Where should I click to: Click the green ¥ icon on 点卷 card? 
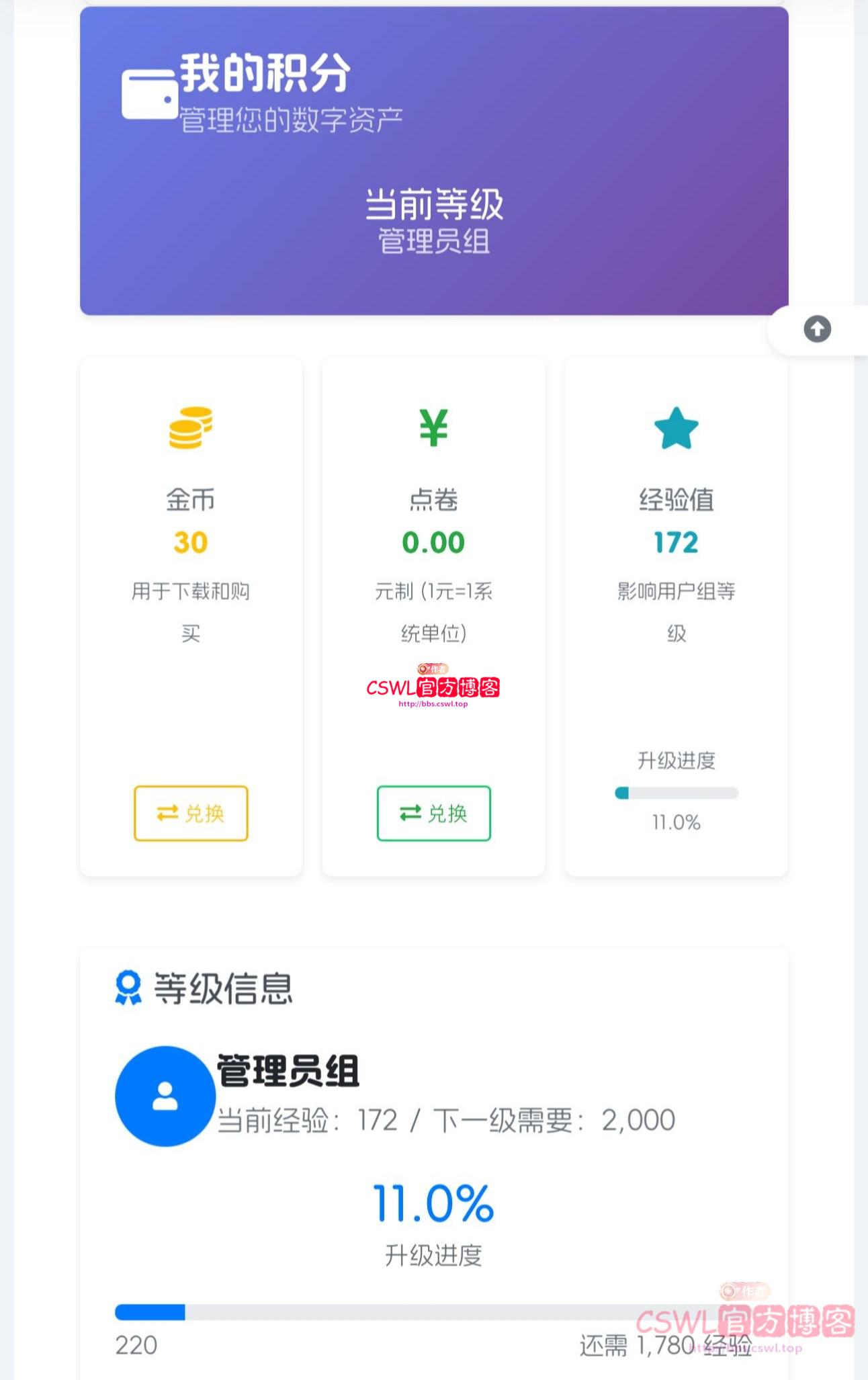tap(434, 426)
